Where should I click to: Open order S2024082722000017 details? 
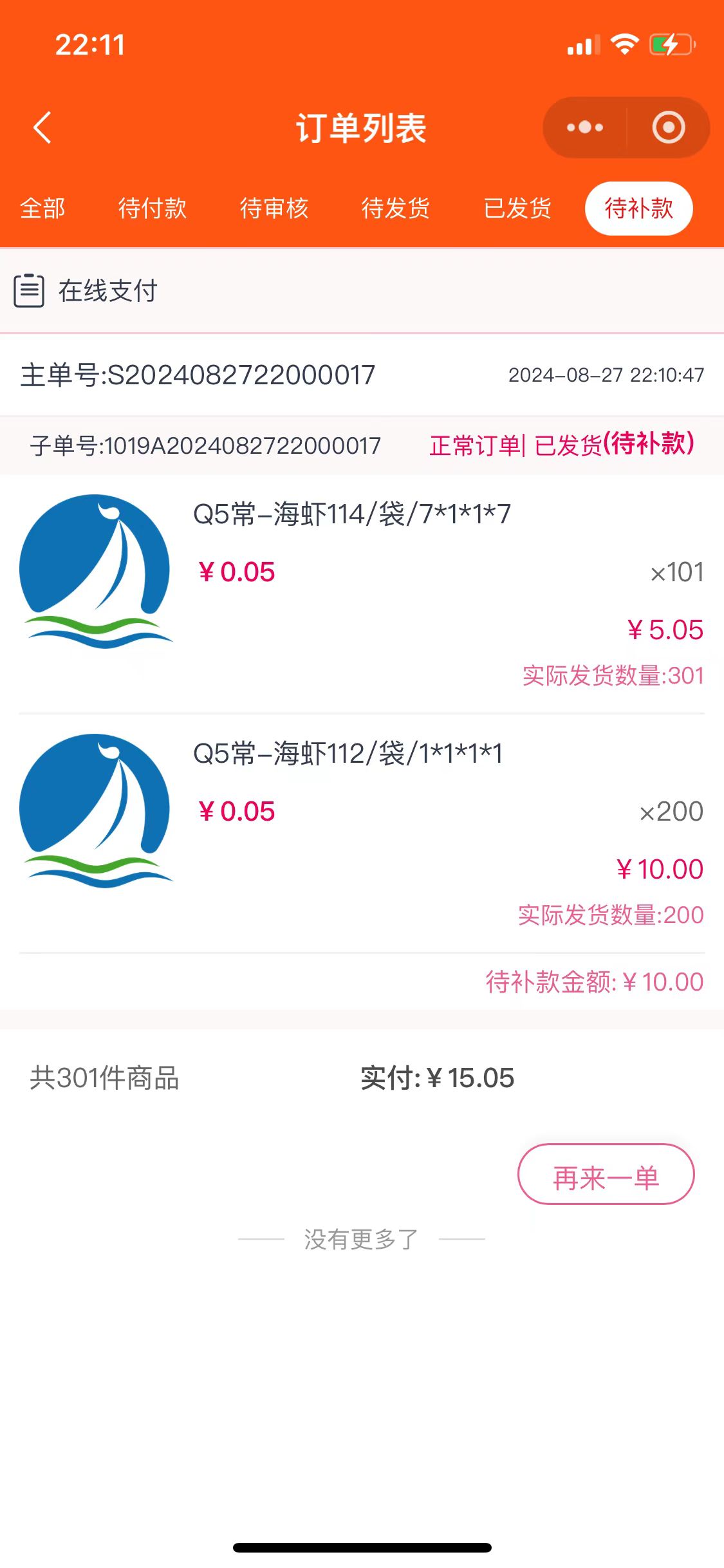[198, 375]
